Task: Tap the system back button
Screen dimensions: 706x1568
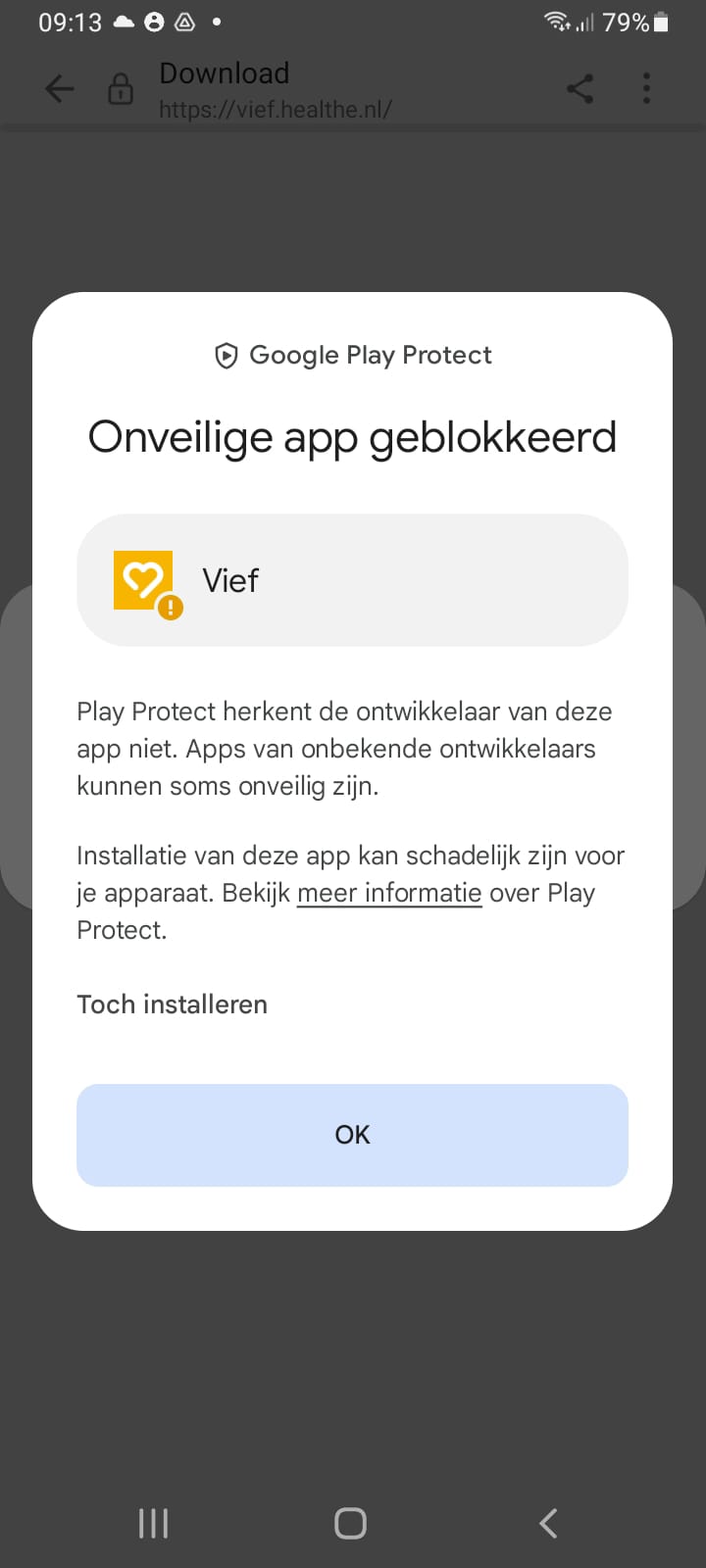Action: tap(548, 1523)
